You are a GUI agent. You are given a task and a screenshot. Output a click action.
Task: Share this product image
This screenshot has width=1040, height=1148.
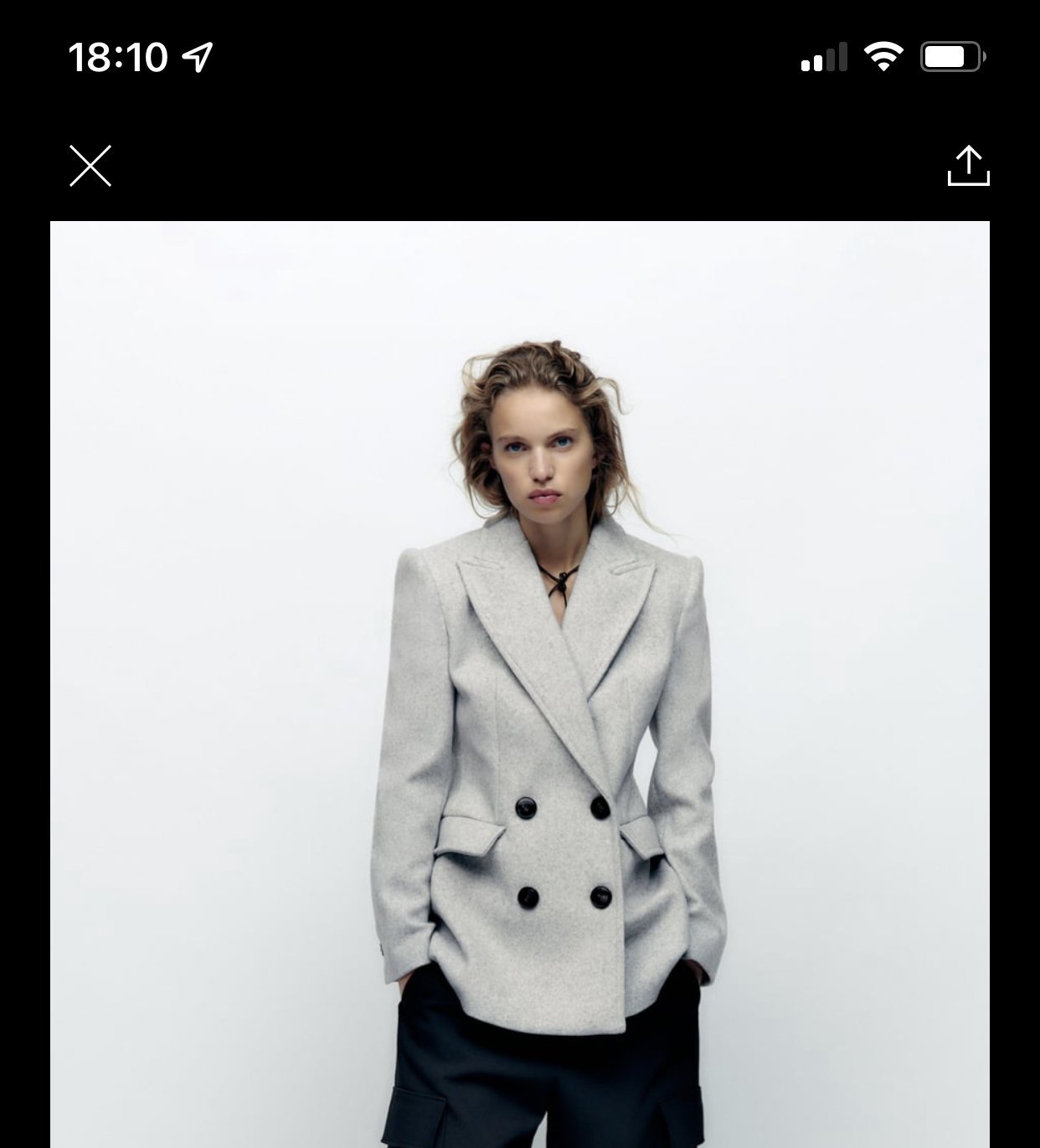tap(968, 166)
